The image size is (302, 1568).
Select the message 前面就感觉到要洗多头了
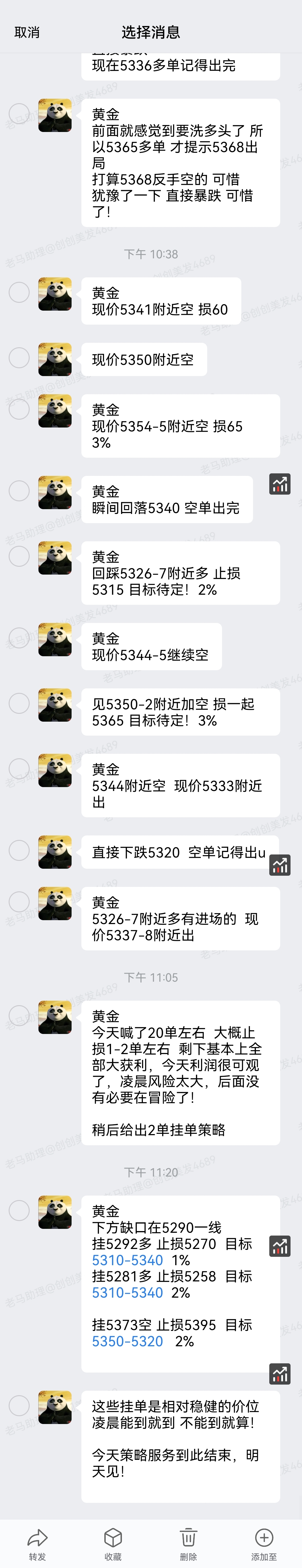(x=19, y=114)
